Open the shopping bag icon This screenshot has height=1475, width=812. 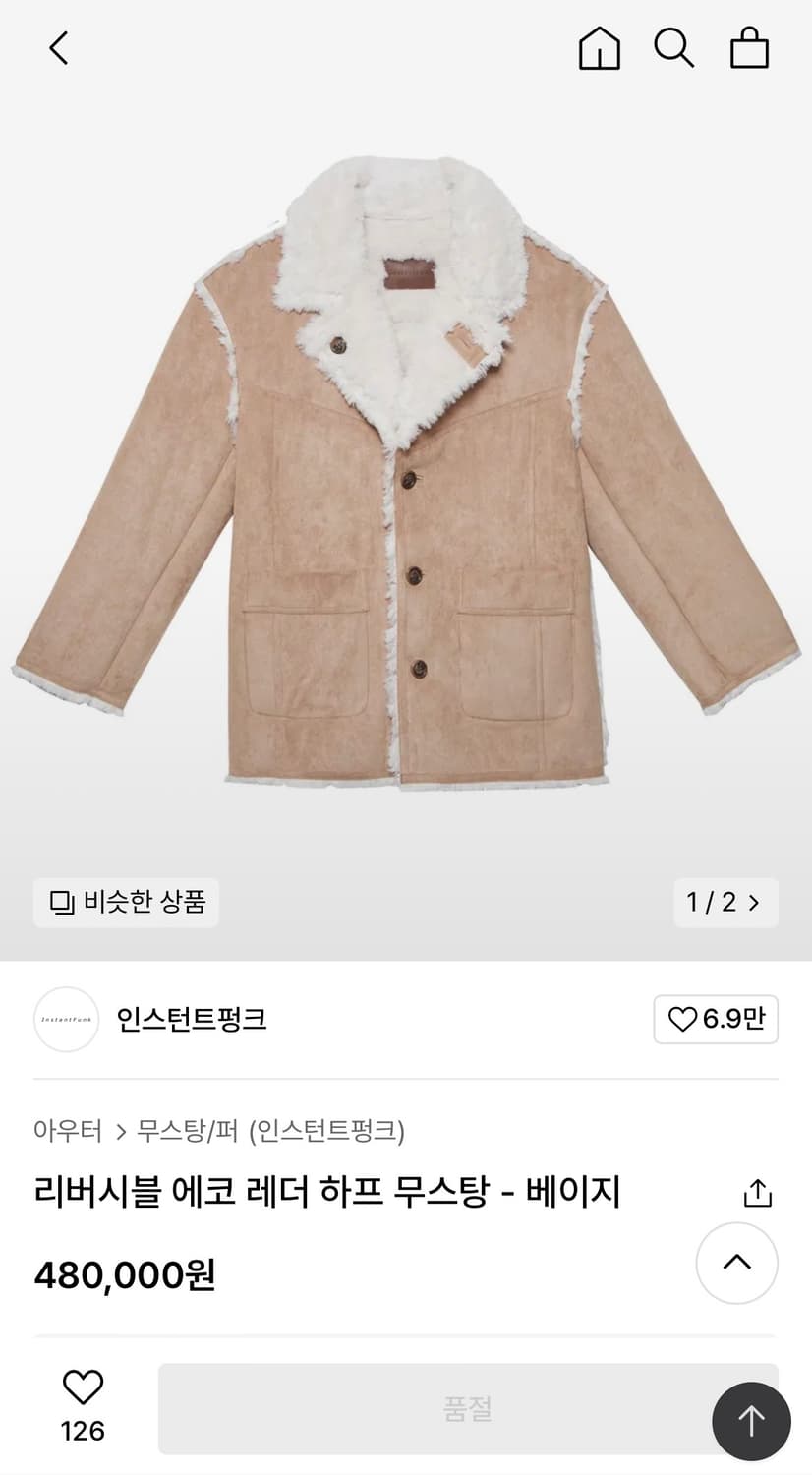click(751, 47)
